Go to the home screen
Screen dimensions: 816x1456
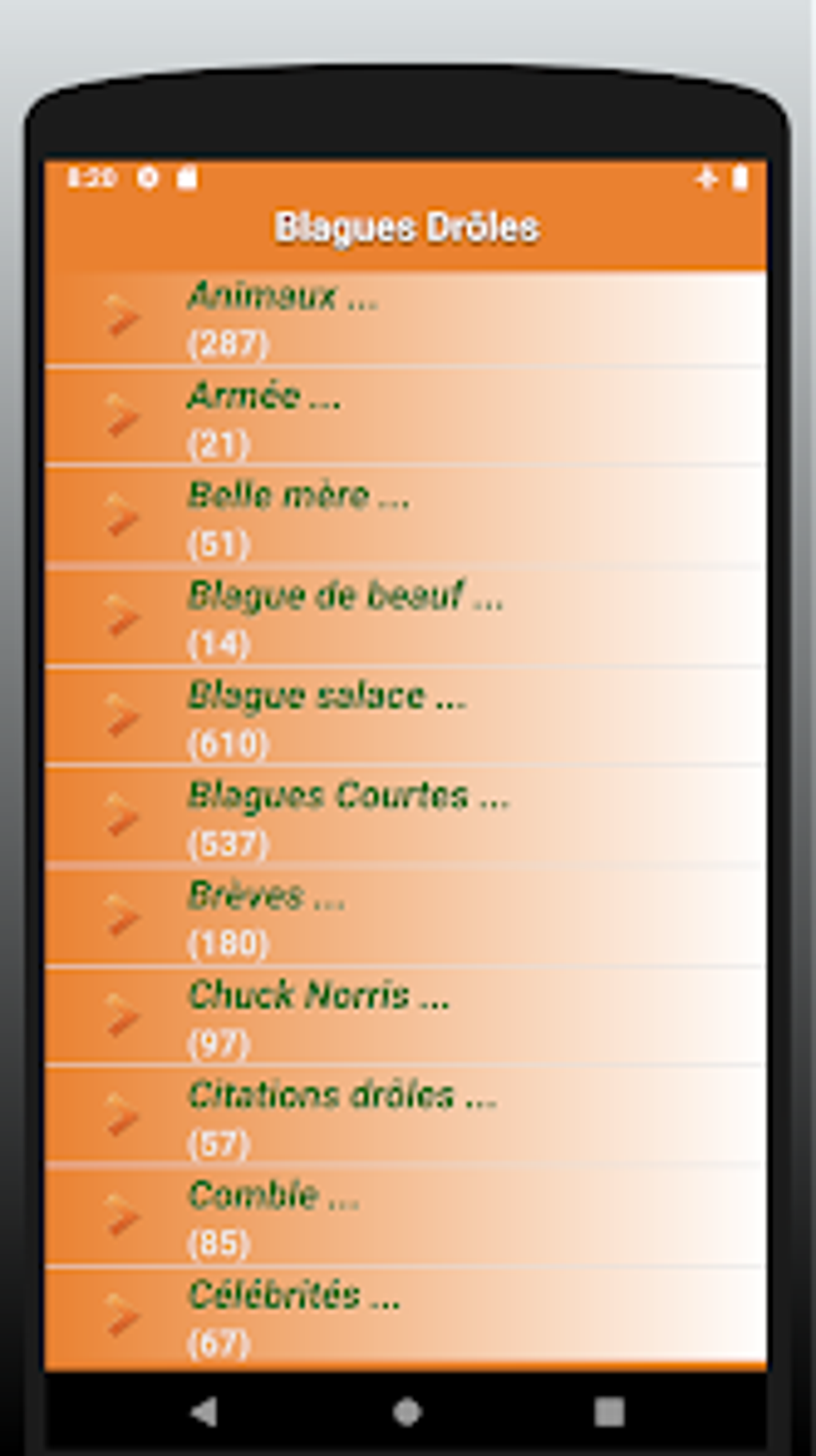pyautogui.click(x=407, y=1412)
